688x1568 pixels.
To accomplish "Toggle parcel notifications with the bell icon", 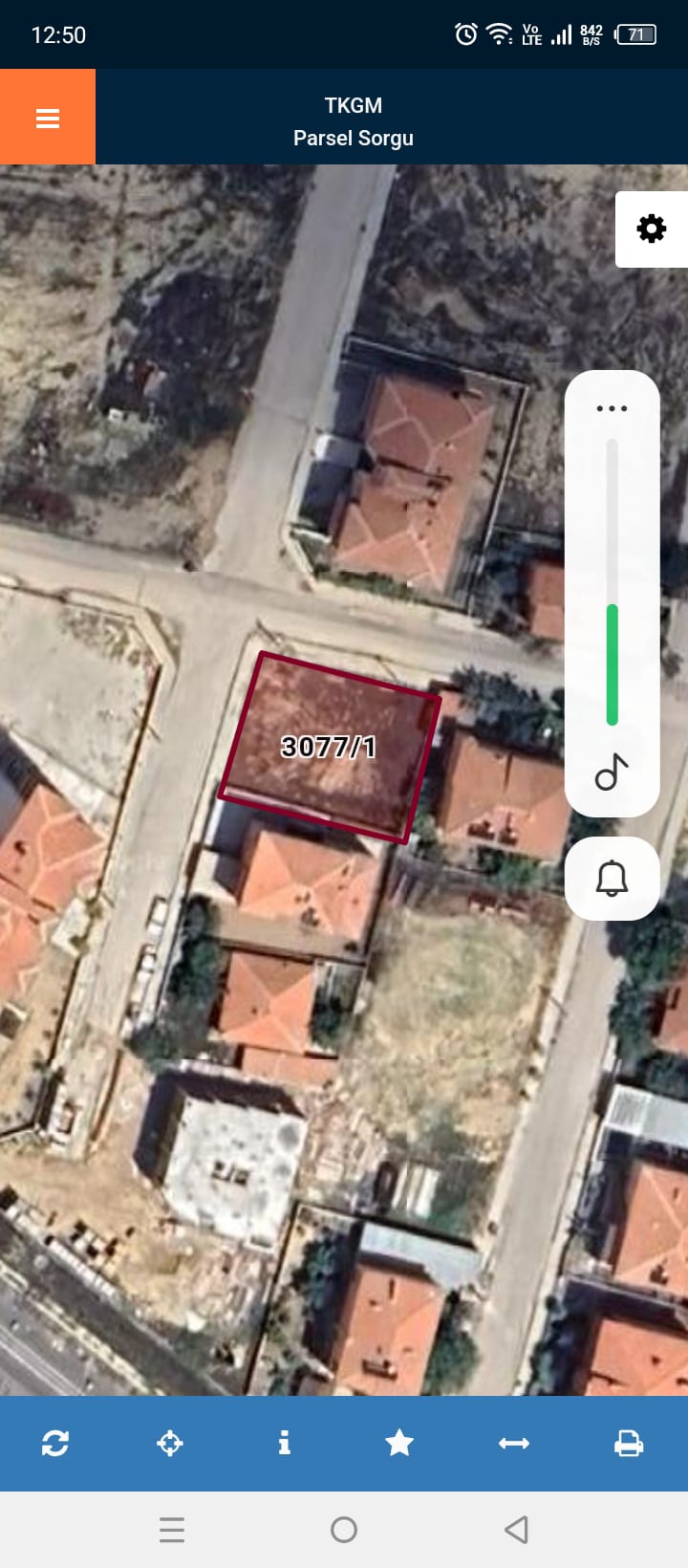I will (x=612, y=876).
